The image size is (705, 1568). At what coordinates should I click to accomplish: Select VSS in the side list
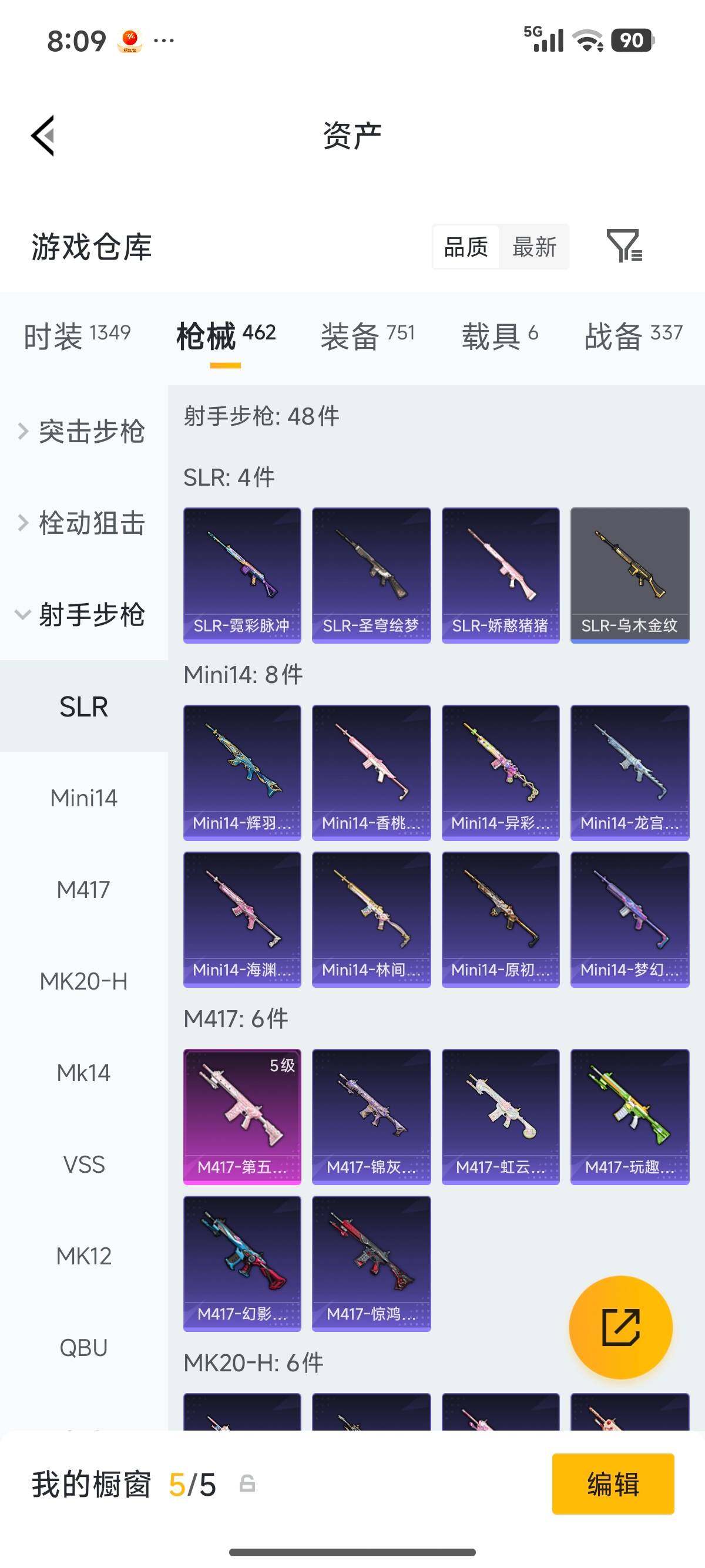84,1165
